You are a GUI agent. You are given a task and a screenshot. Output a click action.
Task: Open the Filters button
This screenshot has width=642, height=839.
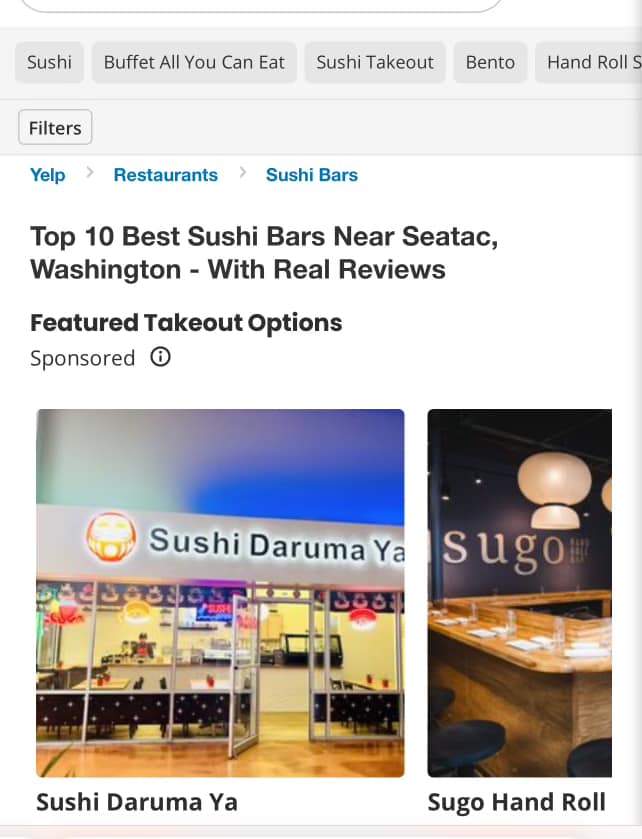click(55, 128)
